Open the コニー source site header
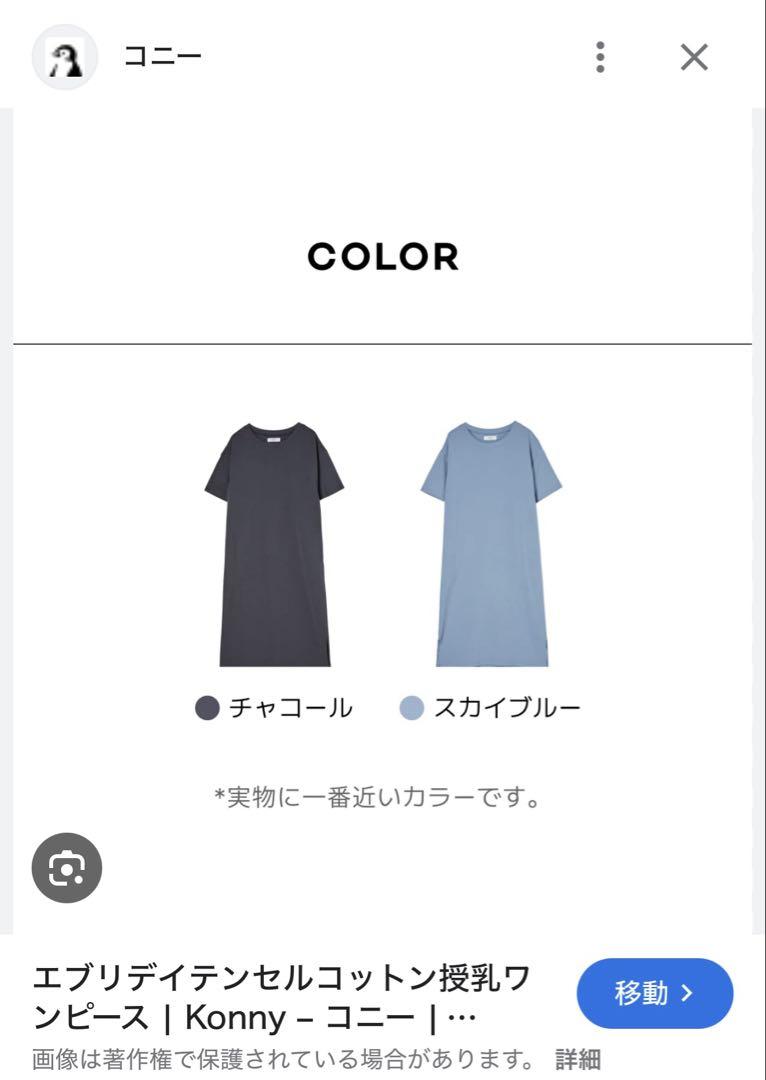This screenshot has width=766, height=1080. tap(162, 57)
